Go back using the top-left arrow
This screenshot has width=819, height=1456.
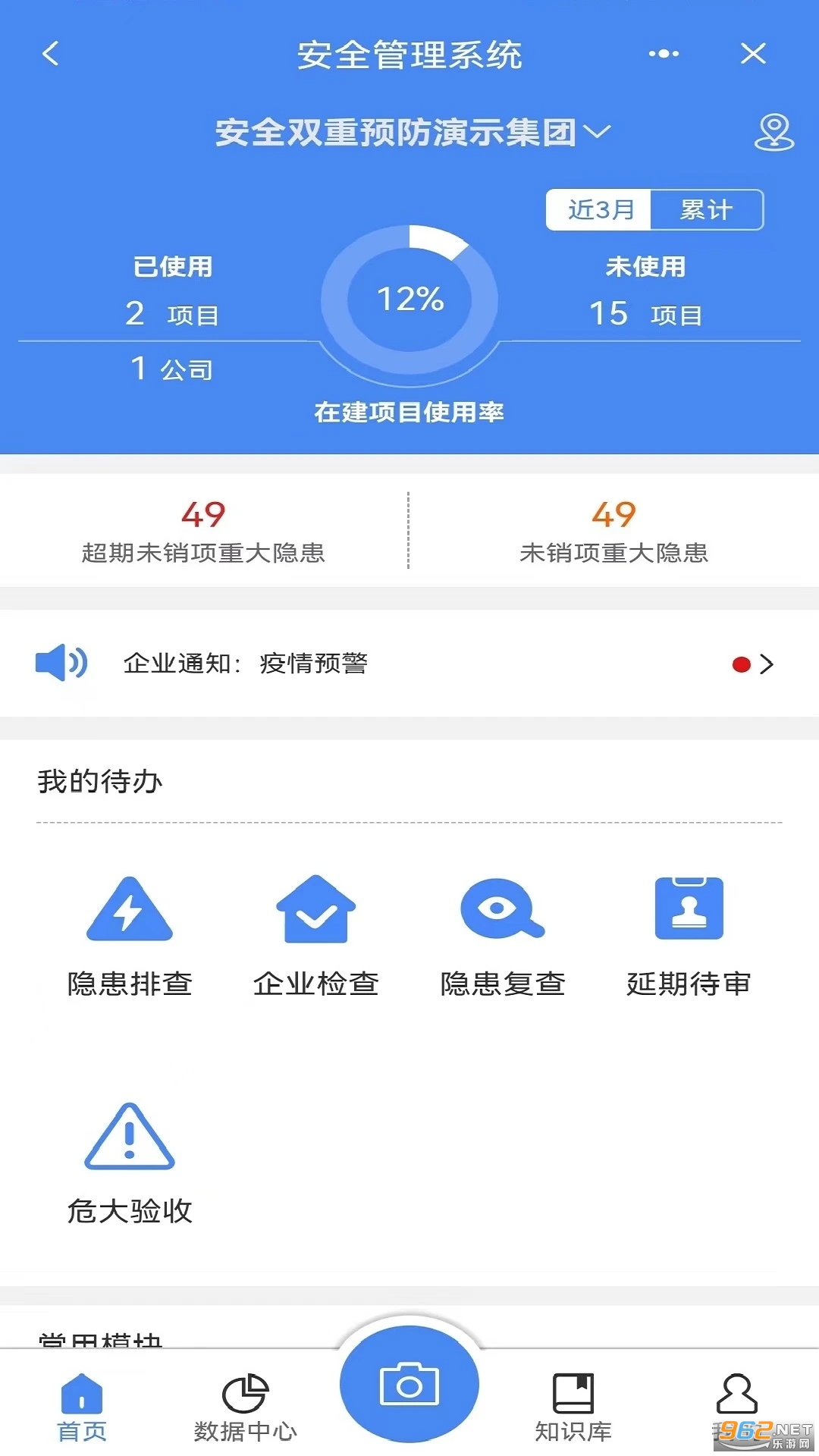(51, 54)
